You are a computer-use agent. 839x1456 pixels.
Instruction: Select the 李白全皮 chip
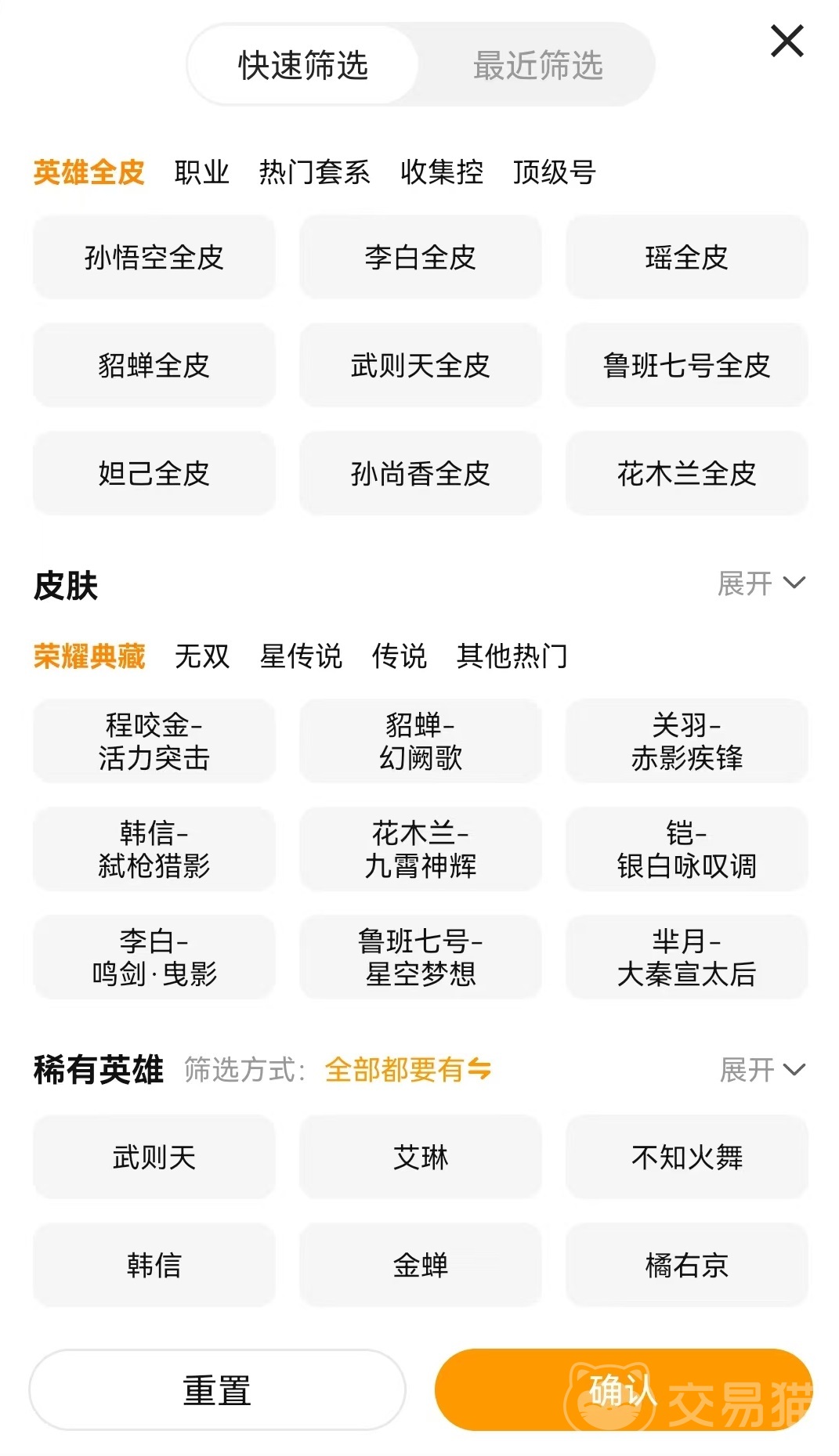420,257
